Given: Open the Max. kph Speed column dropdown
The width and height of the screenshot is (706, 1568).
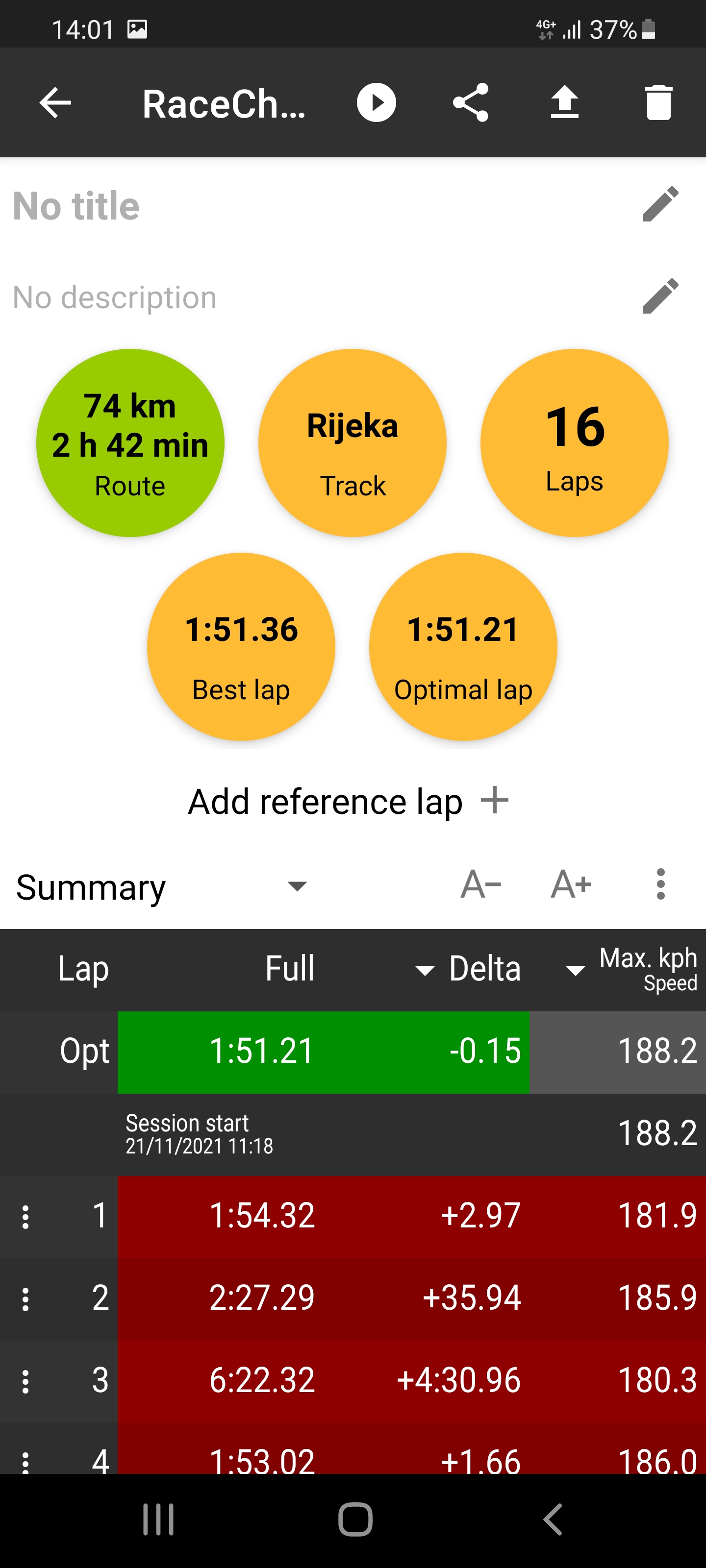Looking at the screenshot, I should 575,970.
